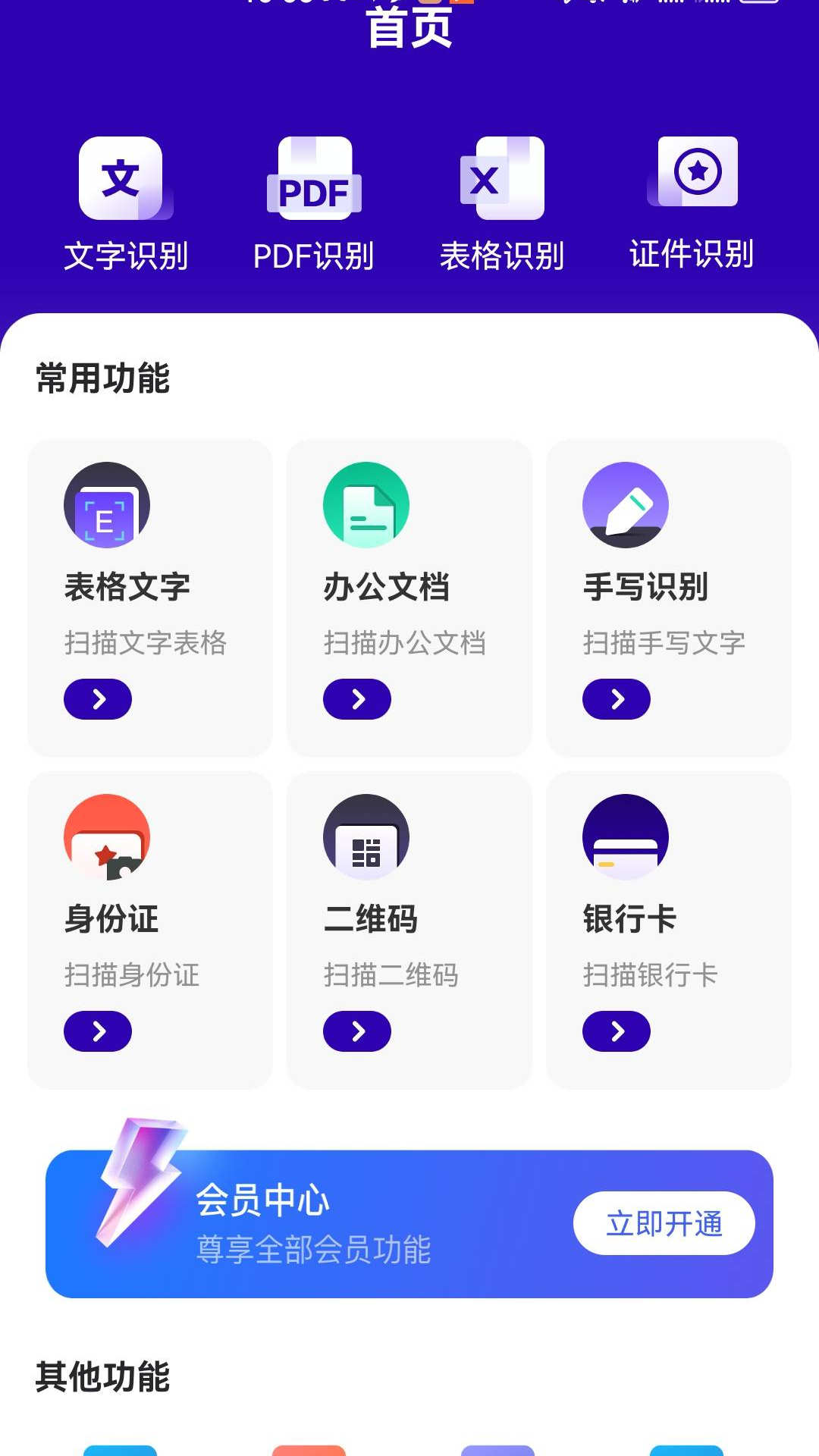The image size is (819, 1456).
Task: Expand the arrow under 二维码 card
Action: pyautogui.click(x=356, y=1031)
